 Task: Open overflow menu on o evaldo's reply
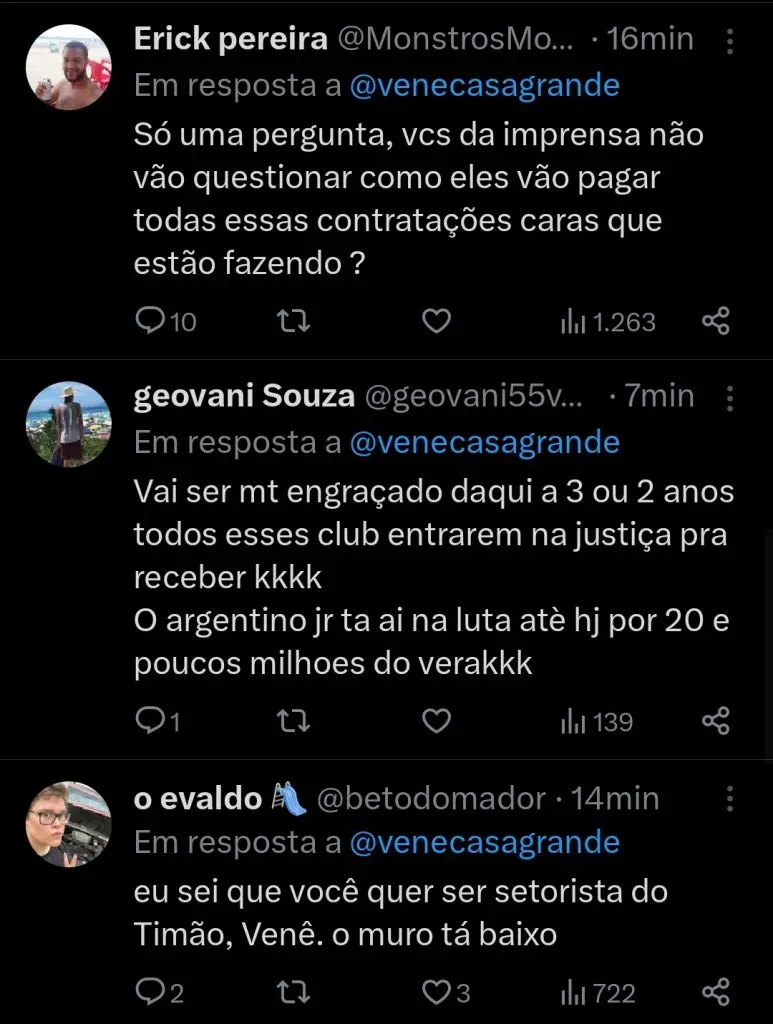point(730,799)
